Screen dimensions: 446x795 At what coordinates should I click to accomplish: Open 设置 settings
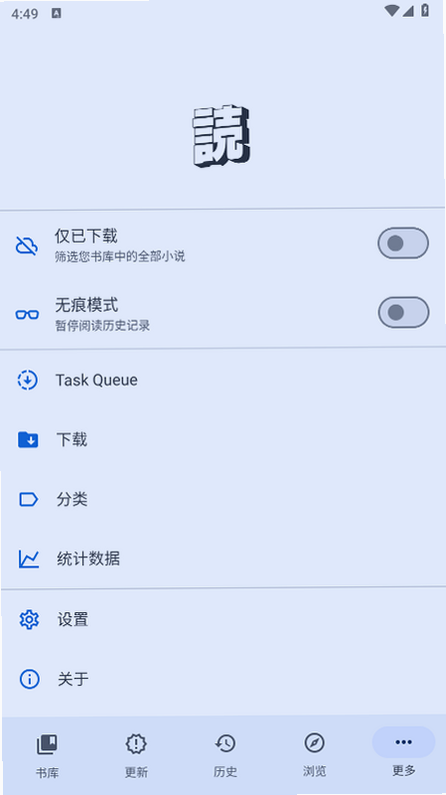(223, 620)
